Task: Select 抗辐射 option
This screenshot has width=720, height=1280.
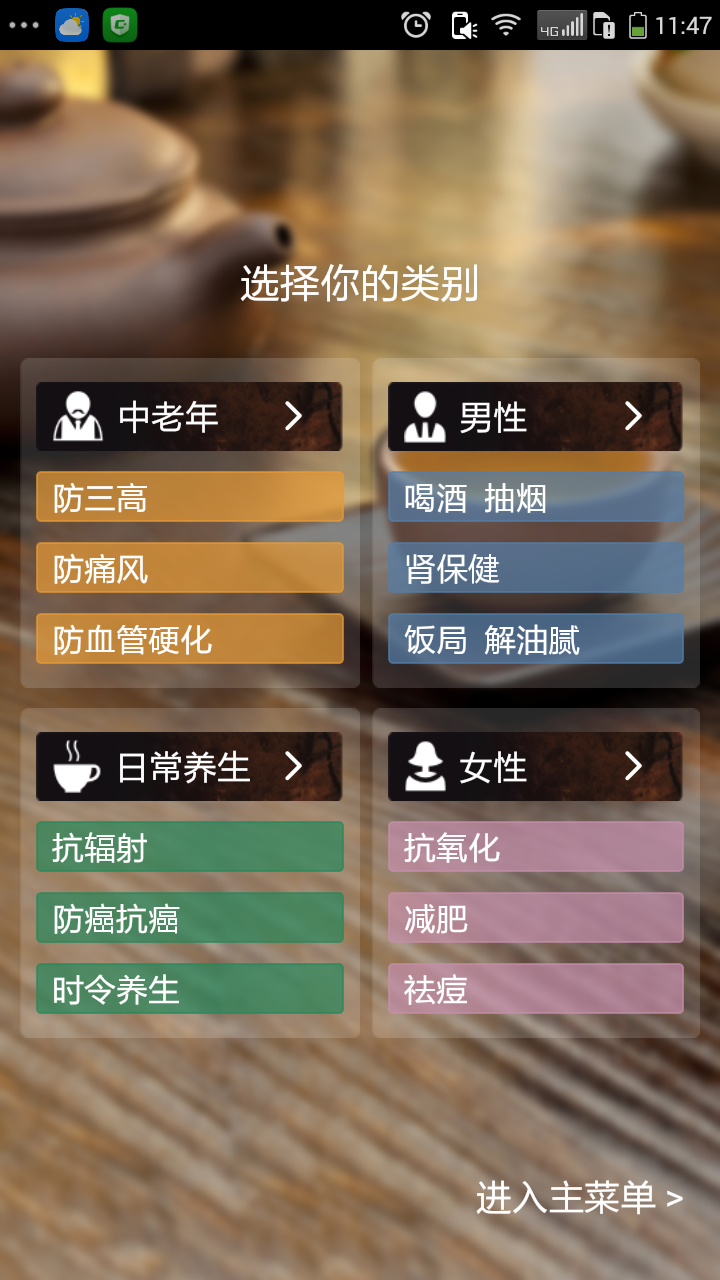Action: (x=189, y=847)
